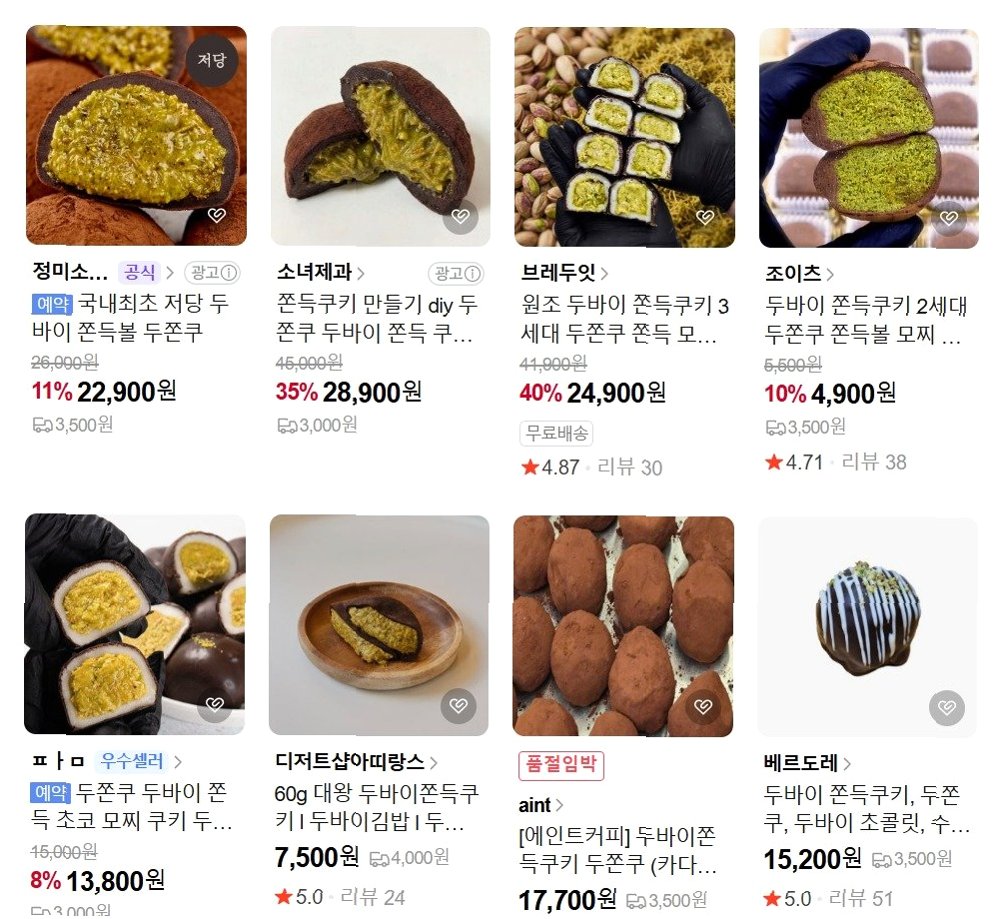Save the 베르도레 쫀득쿠키 to wishlist
This screenshot has height=919, width=1002.
(947, 707)
